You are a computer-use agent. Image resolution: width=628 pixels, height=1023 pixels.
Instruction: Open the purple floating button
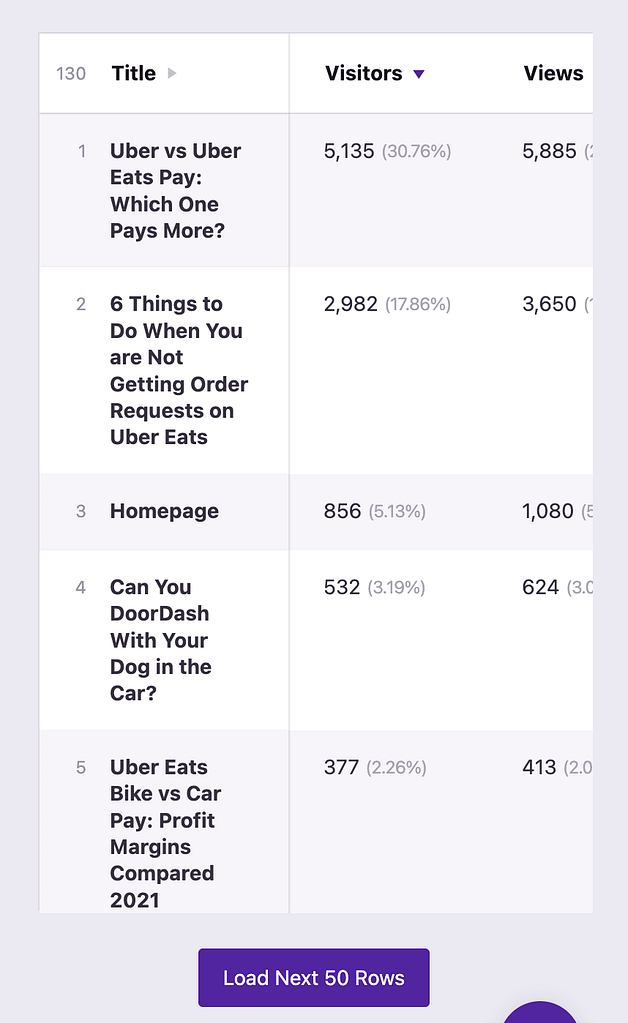[540, 1012]
